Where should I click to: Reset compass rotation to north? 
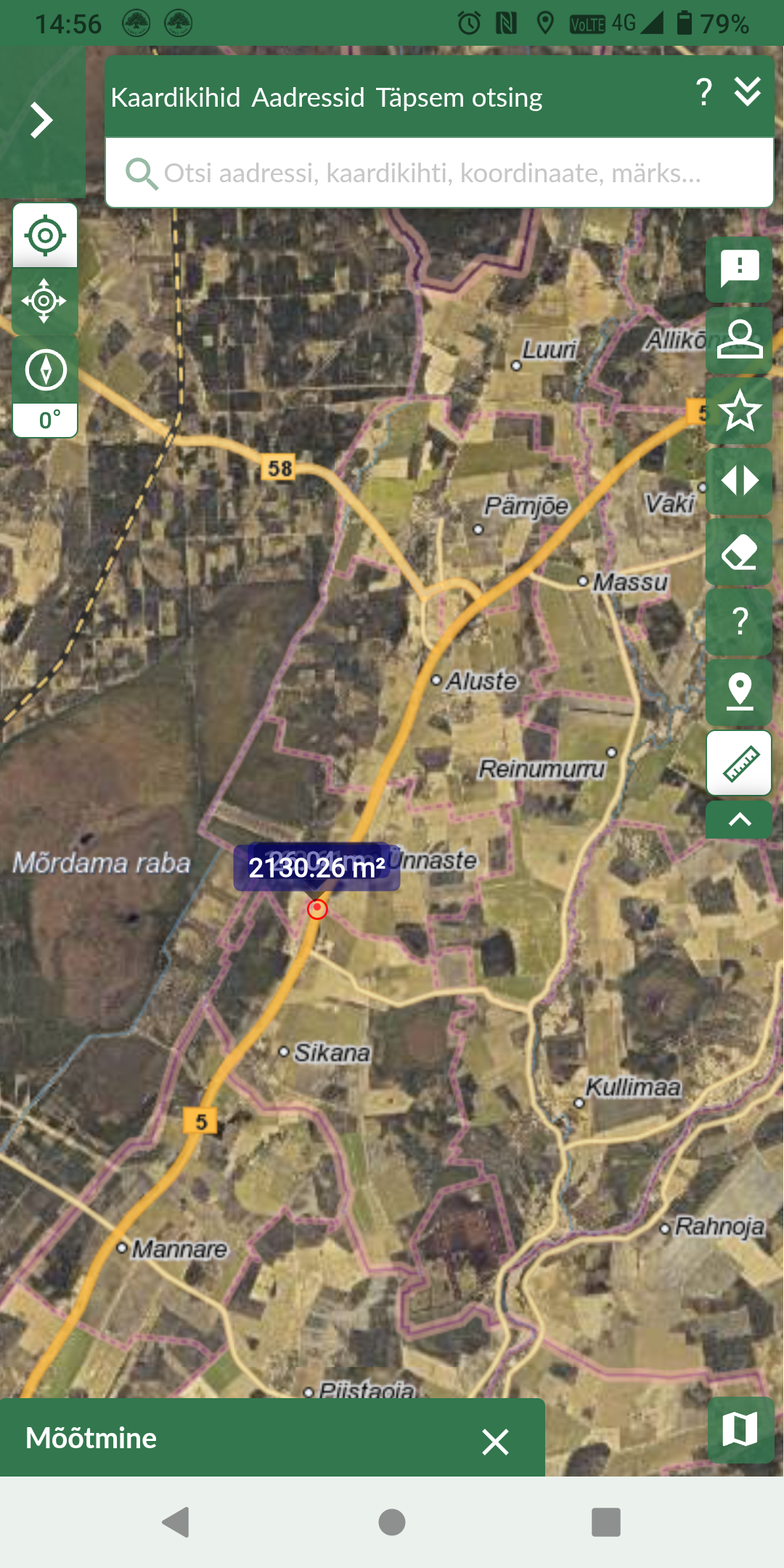(x=45, y=386)
